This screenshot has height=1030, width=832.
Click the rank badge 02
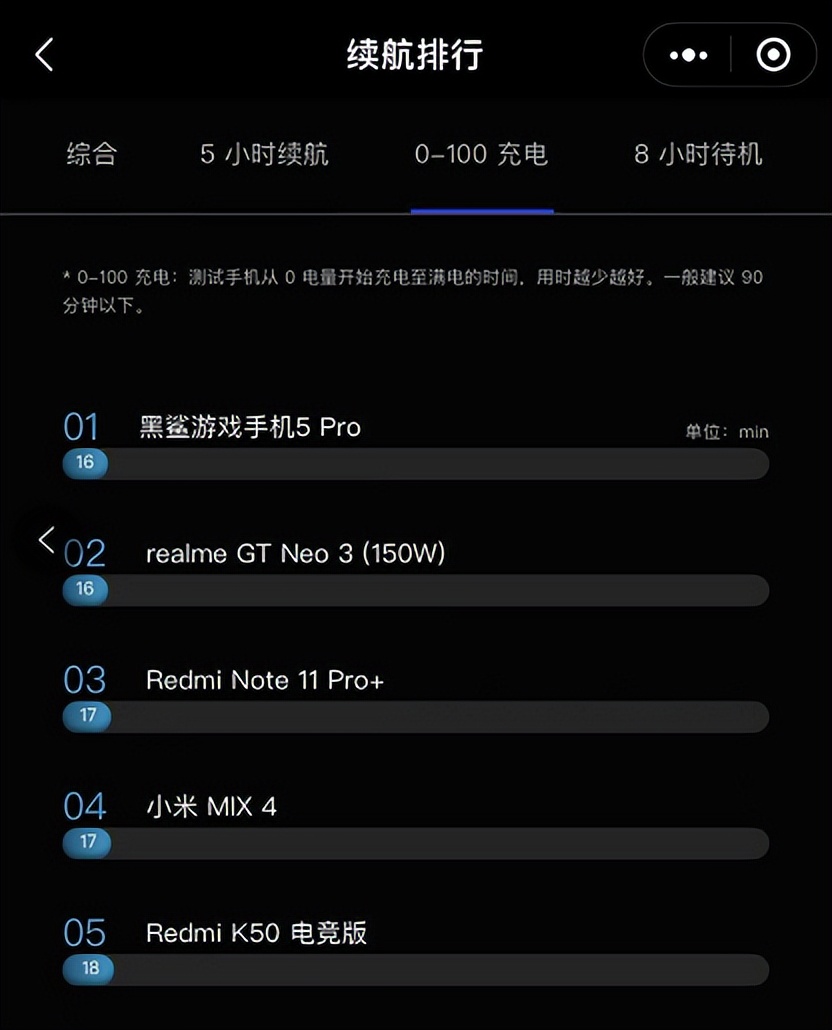click(86, 553)
